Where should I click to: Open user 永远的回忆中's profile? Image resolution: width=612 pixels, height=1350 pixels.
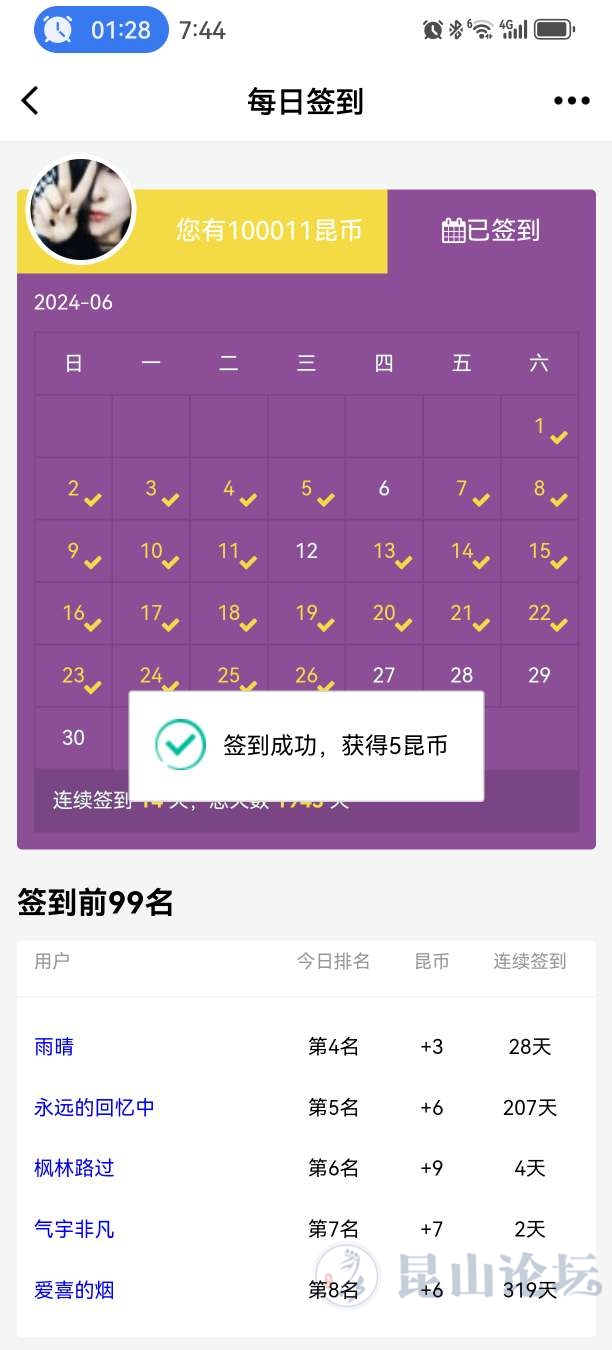pos(94,1107)
